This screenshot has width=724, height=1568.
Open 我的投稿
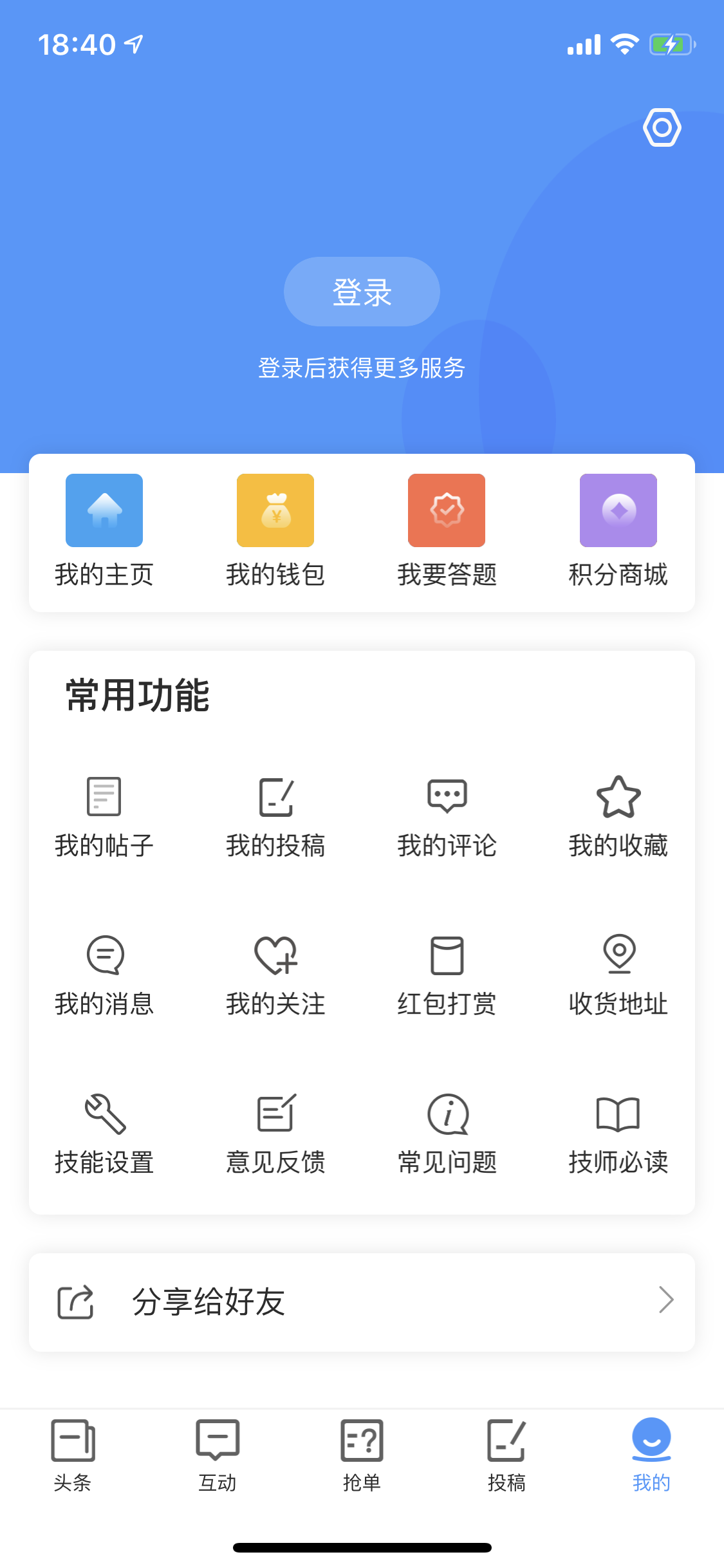click(275, 817)
